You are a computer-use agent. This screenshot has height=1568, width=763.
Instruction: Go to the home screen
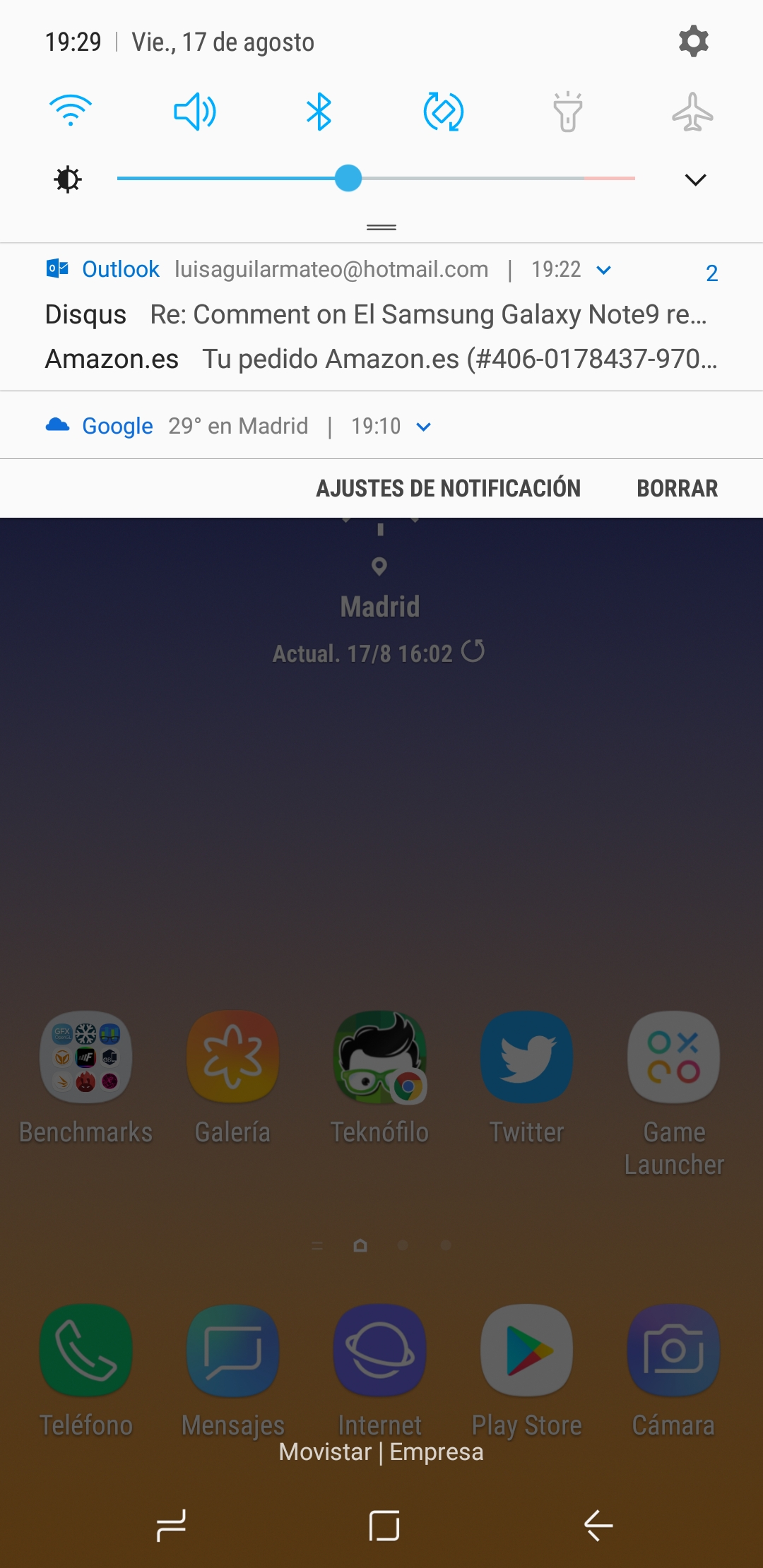[x=384, y=1526]
